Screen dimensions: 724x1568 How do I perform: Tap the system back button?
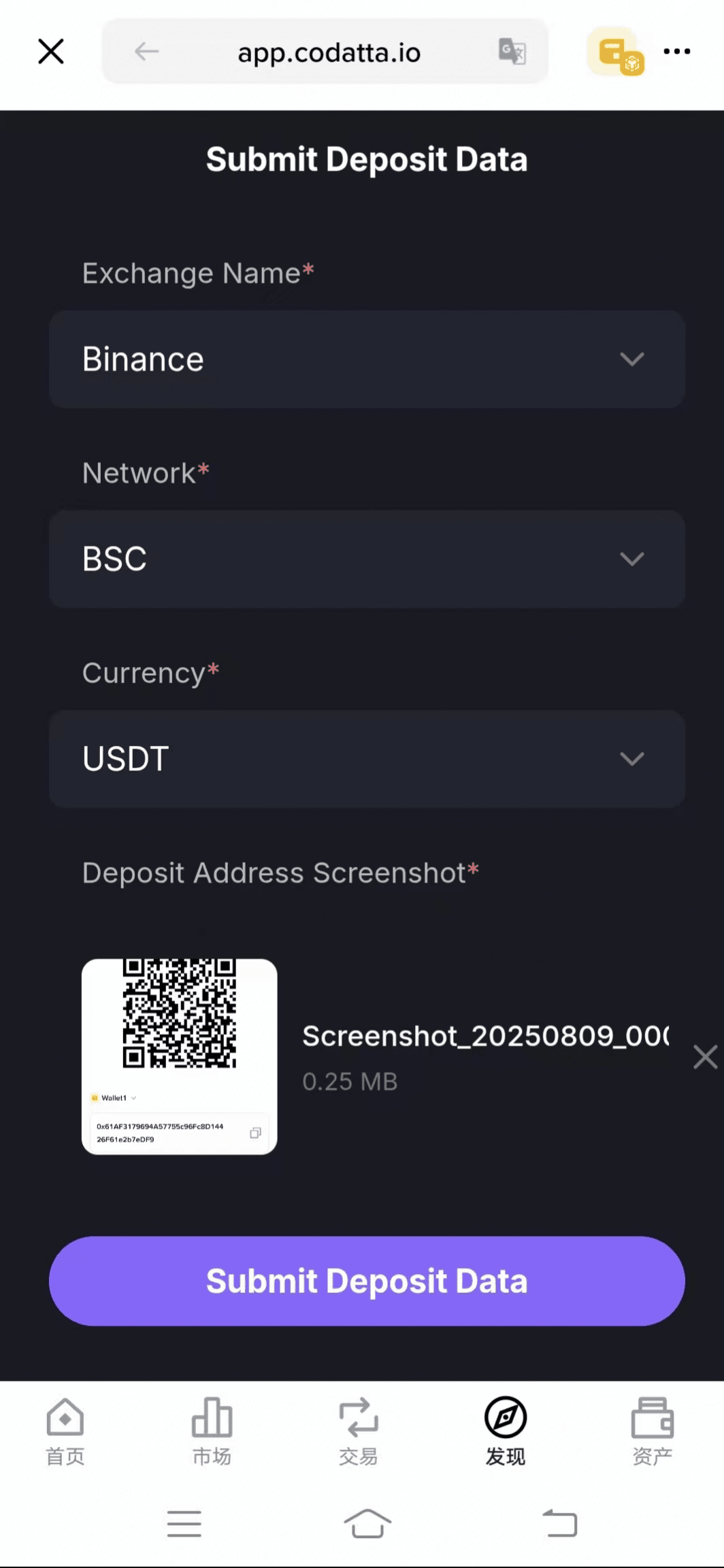pyautogui.click(x=560, y=1524)
